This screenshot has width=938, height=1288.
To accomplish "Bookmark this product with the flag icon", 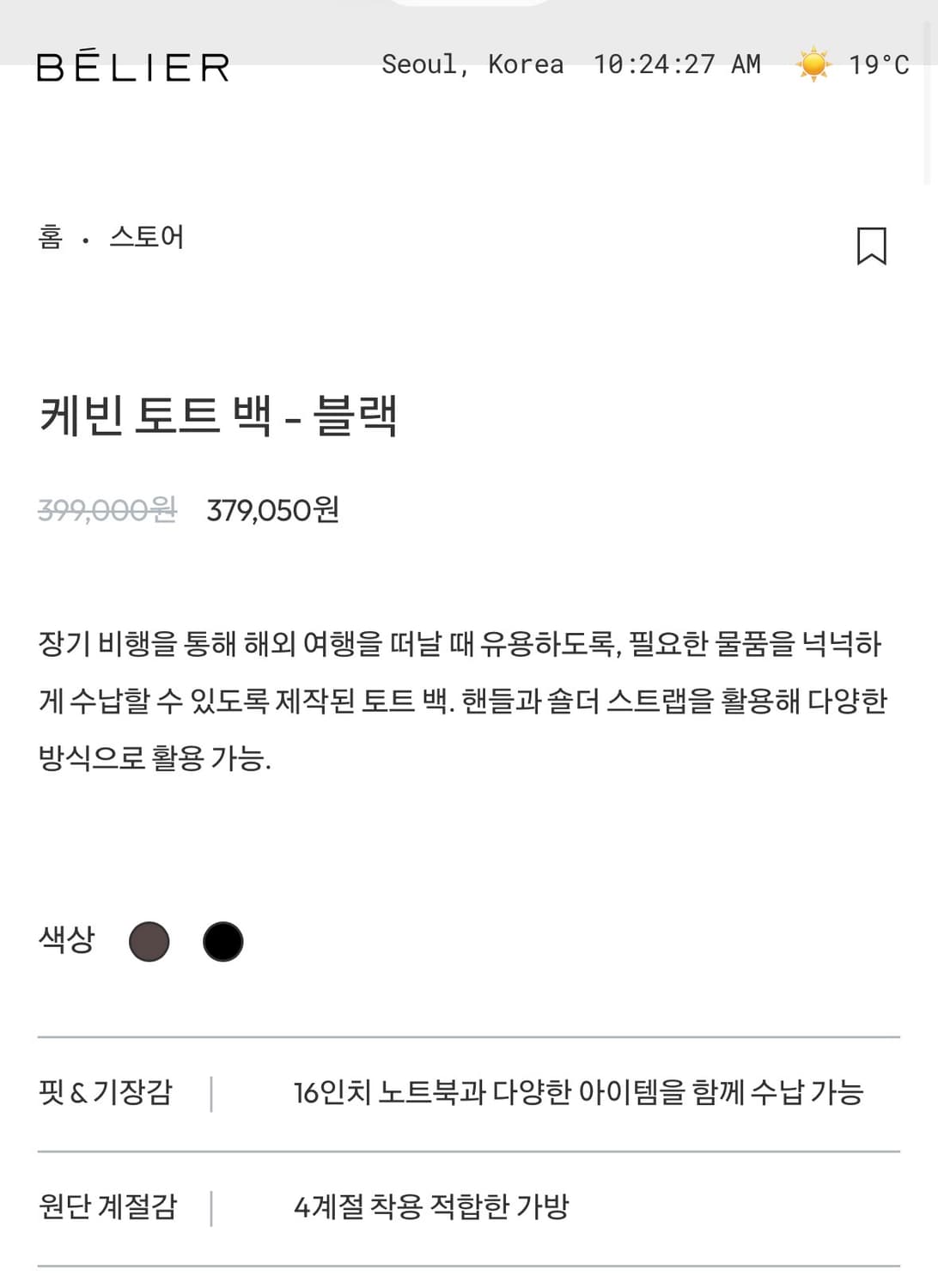I will (872, 245).
